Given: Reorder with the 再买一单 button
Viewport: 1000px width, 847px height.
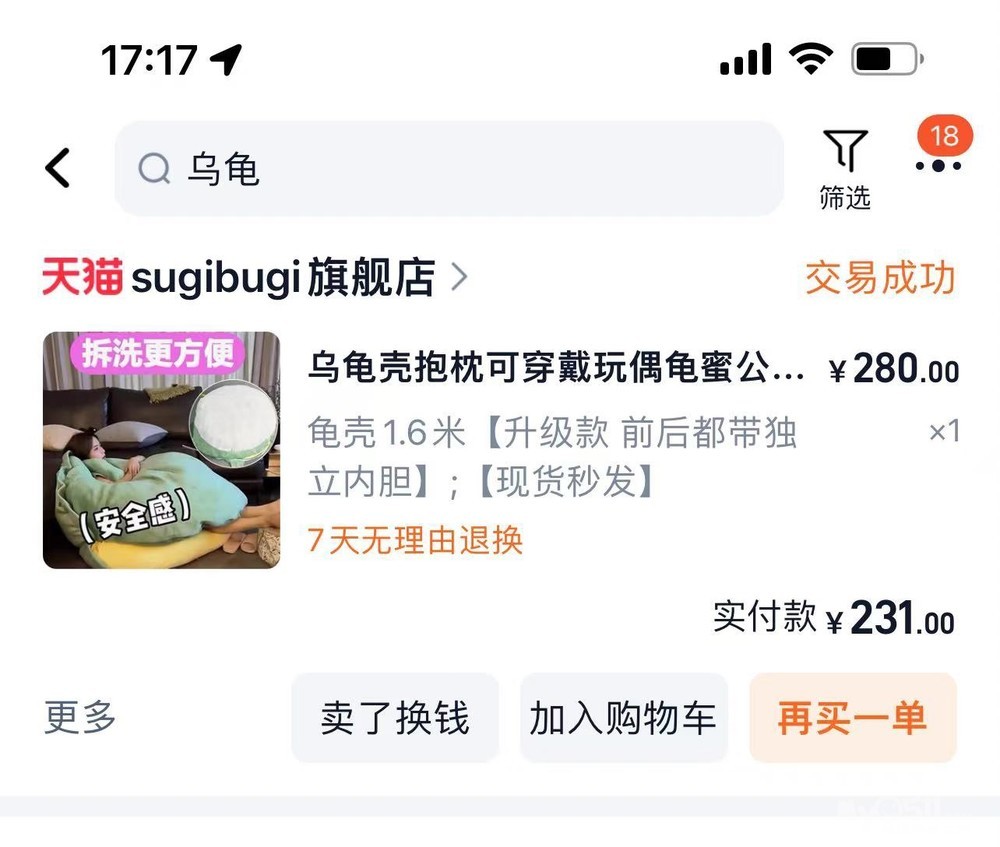Looking at the screenshot, I should tap(853, 718).
